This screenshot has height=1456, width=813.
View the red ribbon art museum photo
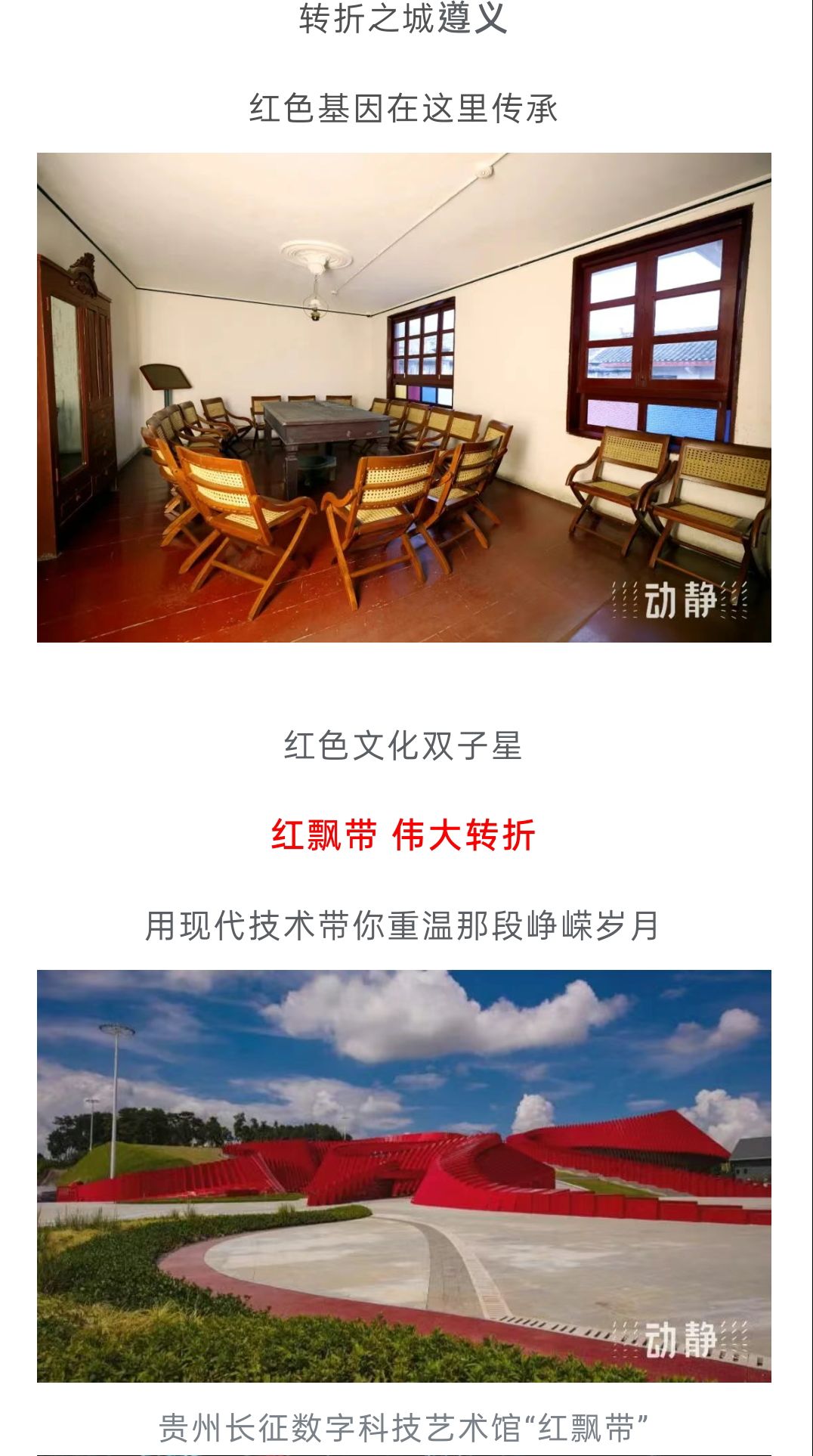click(403, 1175)
